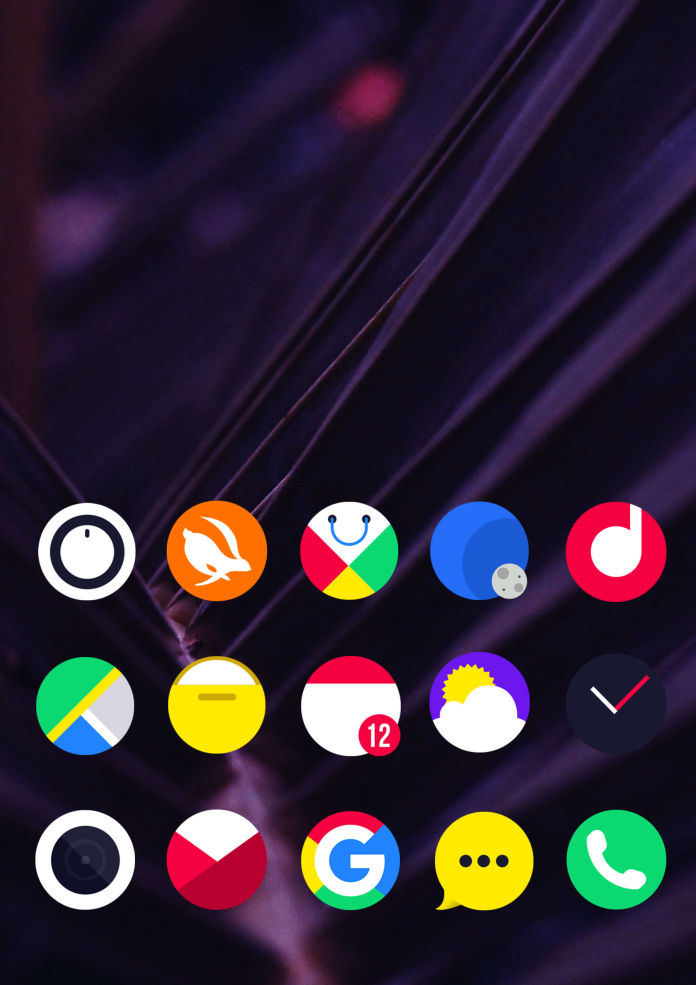
Task: Check the weather app
Action: pos(480,703)
